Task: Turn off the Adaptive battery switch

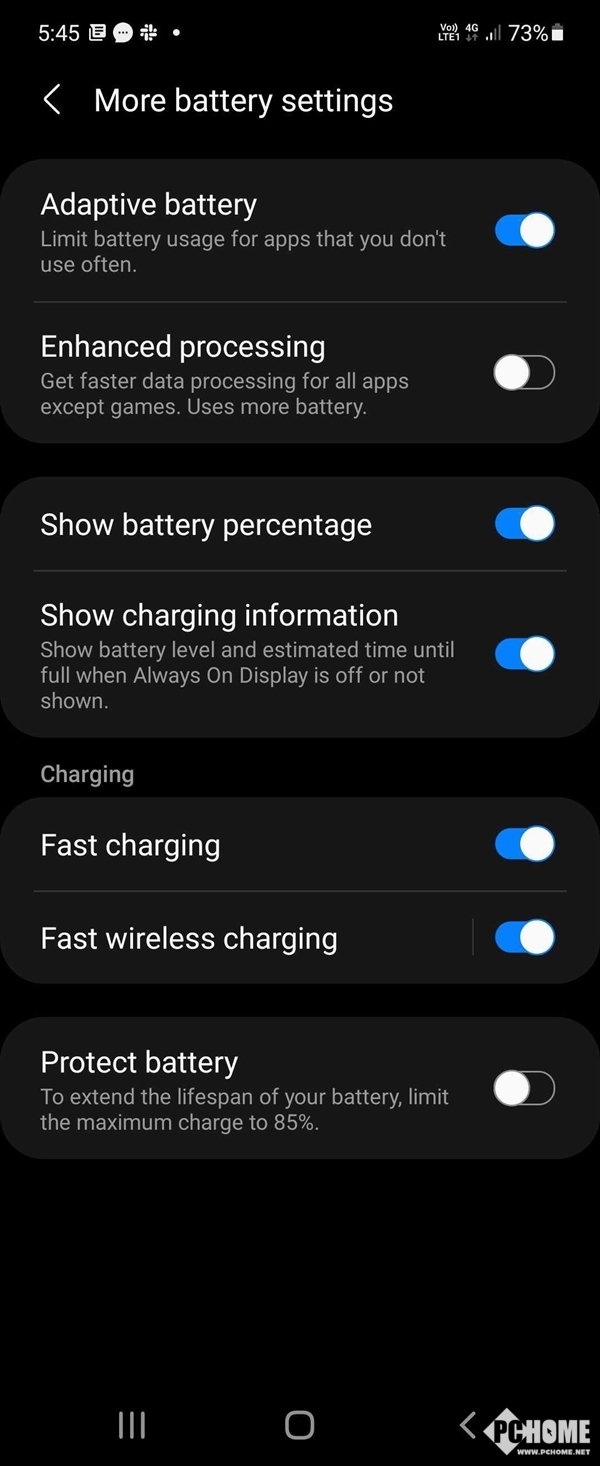Action: [x=524, y=231]
